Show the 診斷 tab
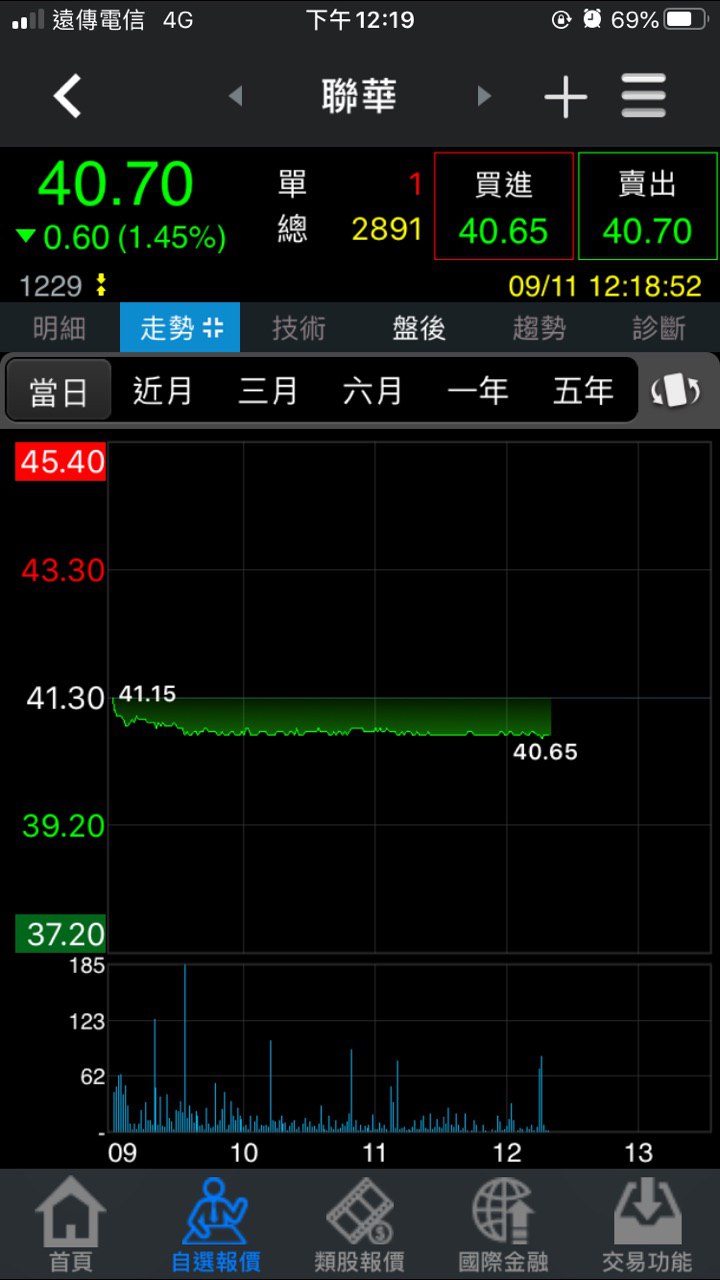Image resolution: width=720 pixels, height=1280 pixels. tap(659, 328)
